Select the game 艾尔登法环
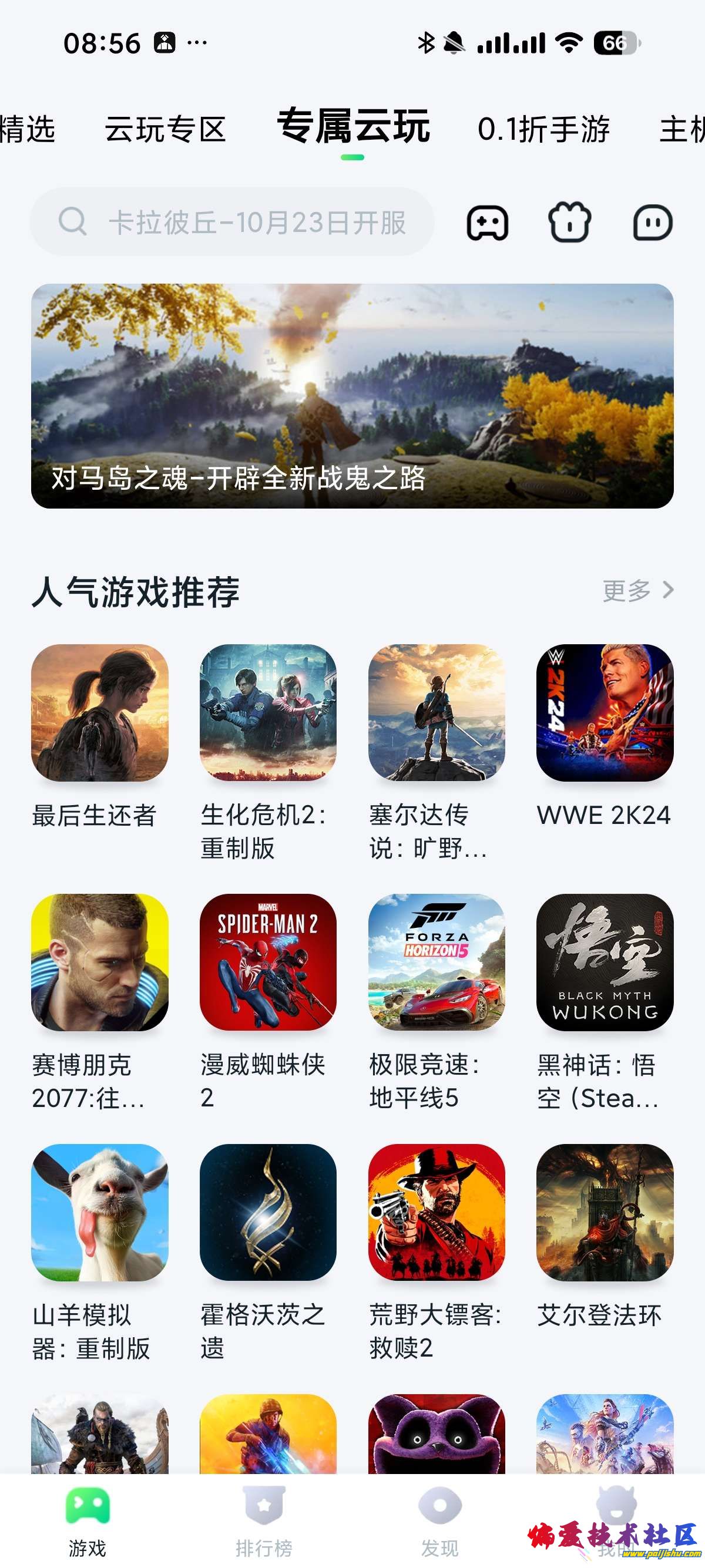 tap(605, 1212)
